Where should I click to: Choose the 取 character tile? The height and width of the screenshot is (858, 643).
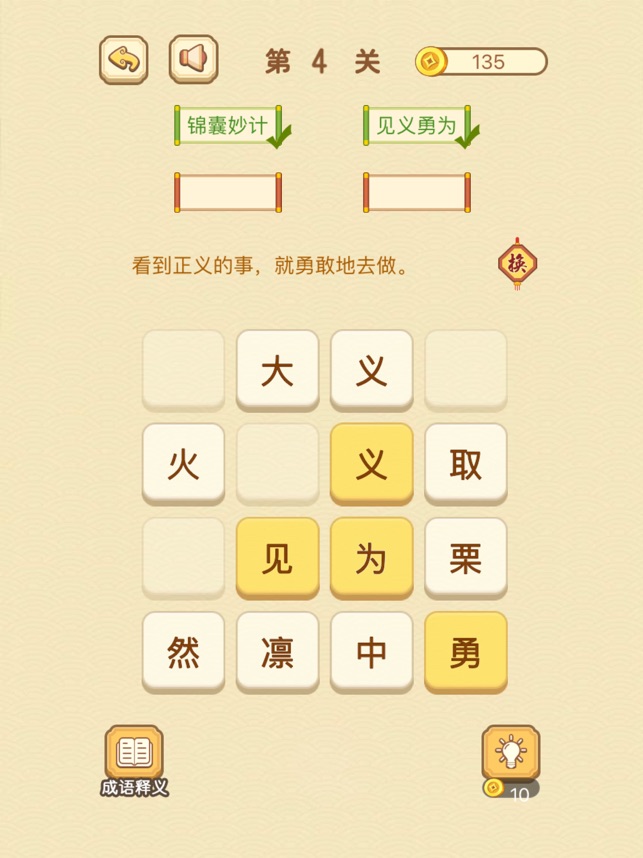click(465, 465)
